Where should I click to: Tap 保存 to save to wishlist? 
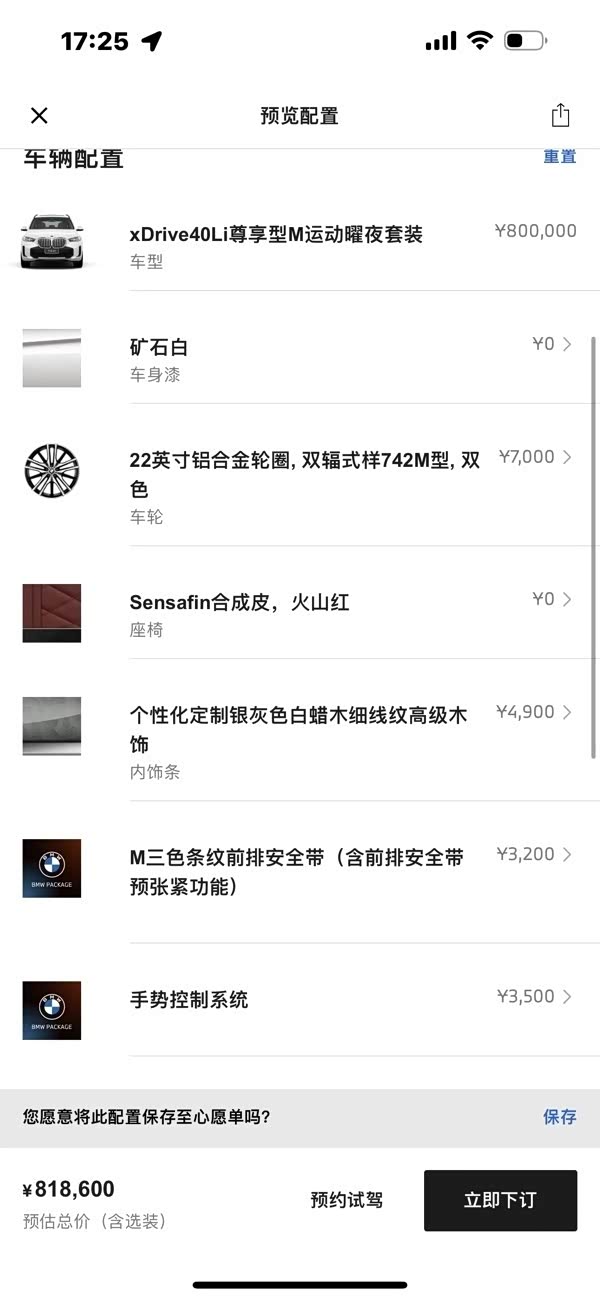click(560, 1117)
